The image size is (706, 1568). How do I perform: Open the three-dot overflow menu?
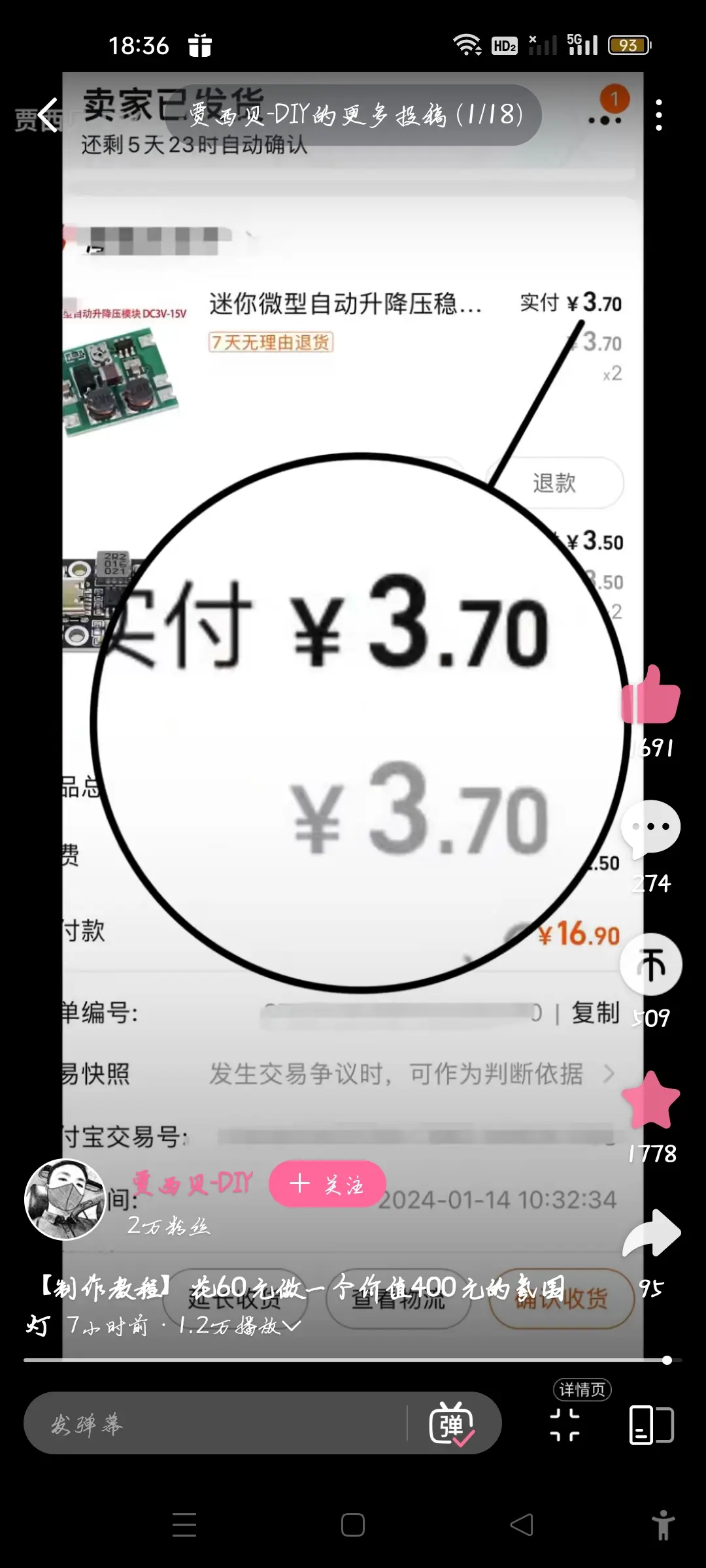[x=658, y=115]
